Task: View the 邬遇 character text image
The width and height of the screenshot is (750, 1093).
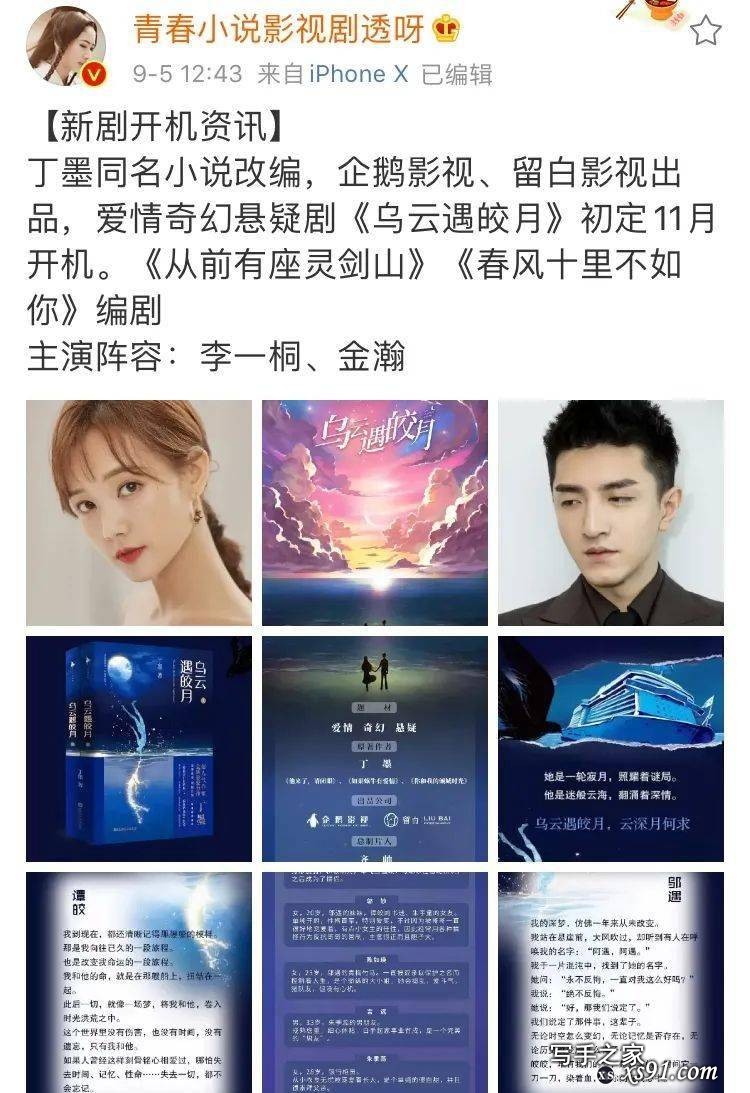Action: point(611,982)
